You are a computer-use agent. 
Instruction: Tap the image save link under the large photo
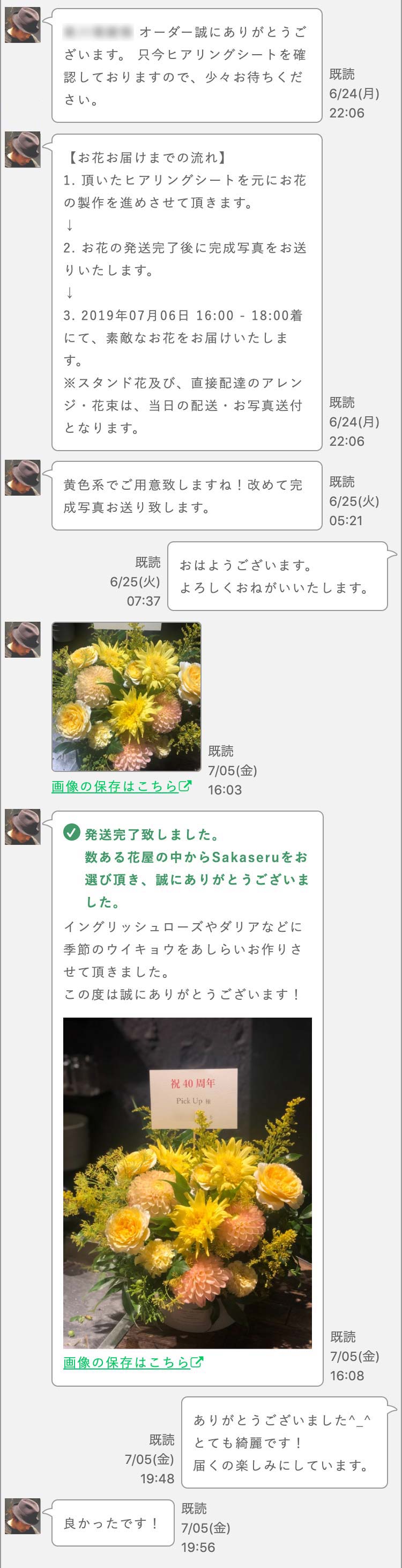132,1362
